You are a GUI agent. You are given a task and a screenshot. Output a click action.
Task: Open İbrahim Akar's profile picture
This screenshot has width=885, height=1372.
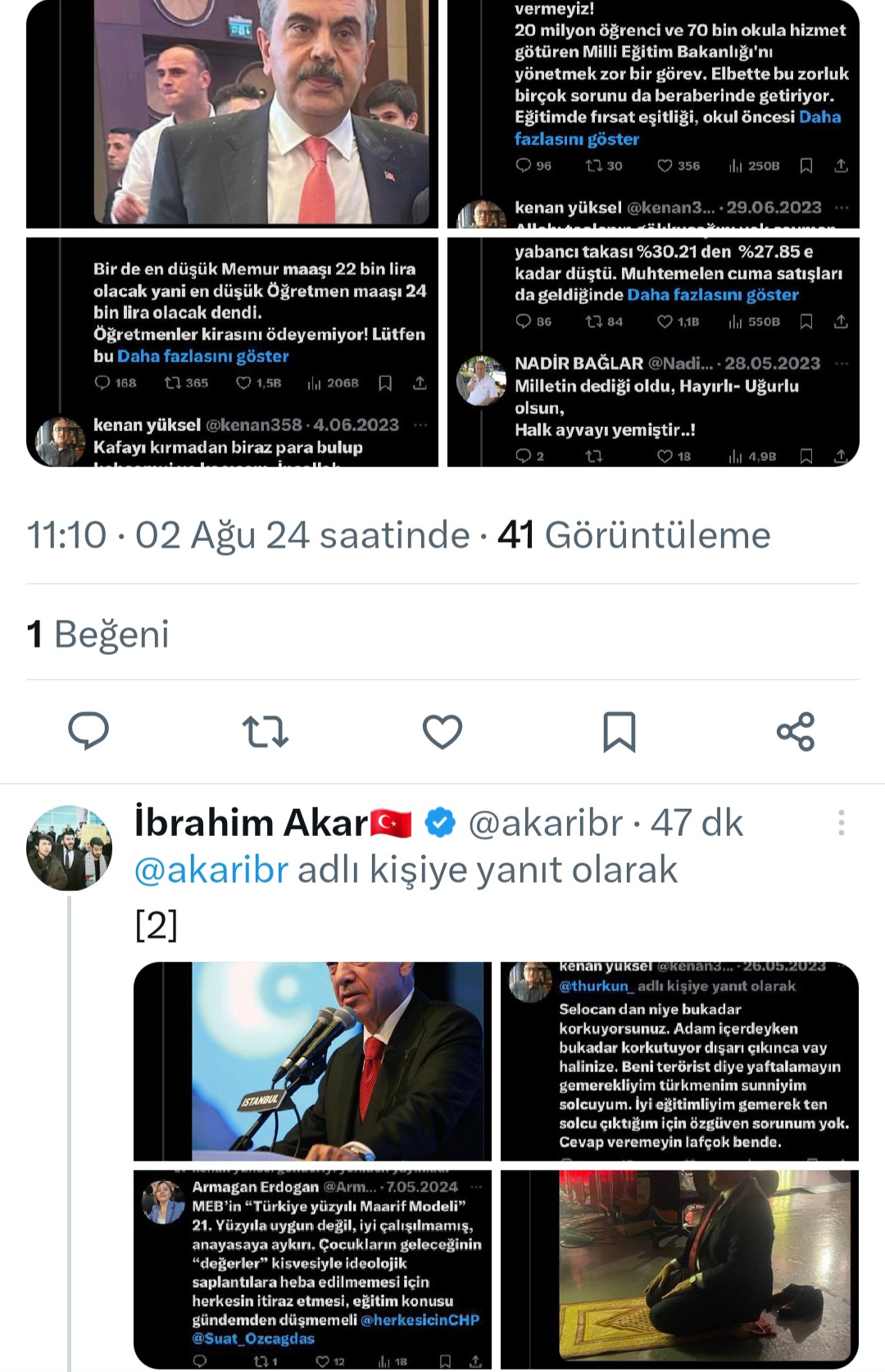coord(70,847)
